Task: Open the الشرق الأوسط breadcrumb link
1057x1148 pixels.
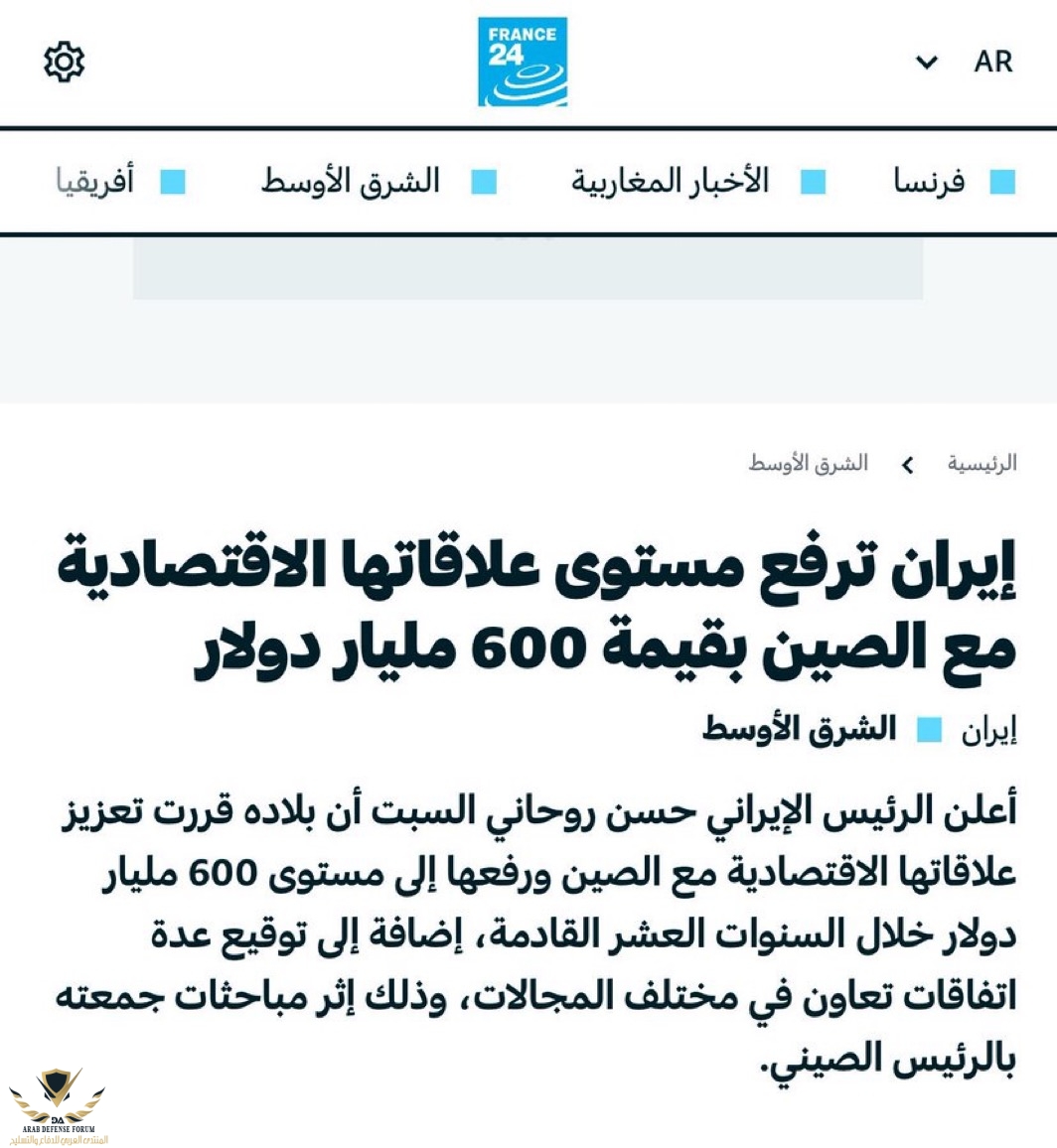Action: tap(808, 464)
